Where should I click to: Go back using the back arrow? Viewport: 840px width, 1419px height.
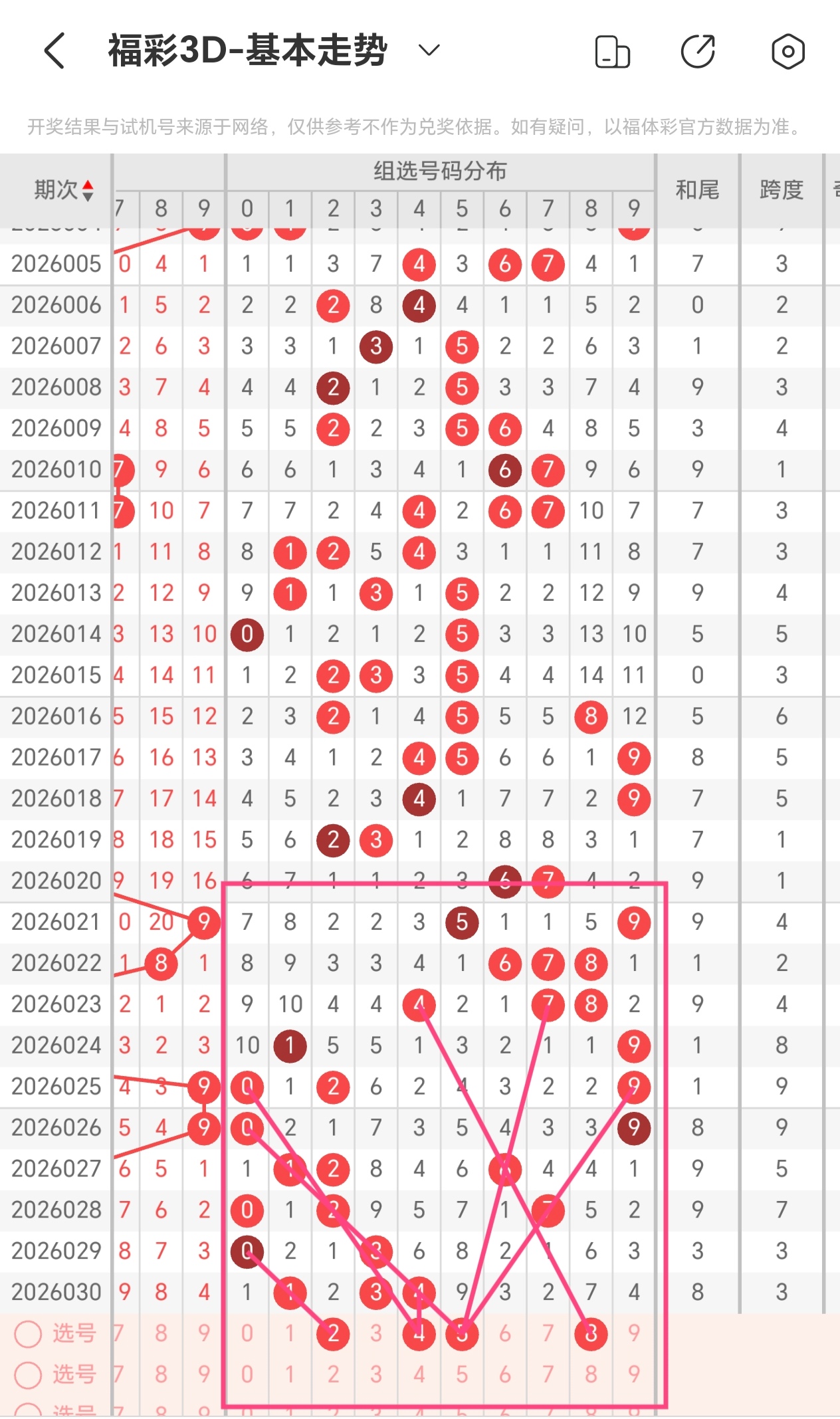click(54, 51)
